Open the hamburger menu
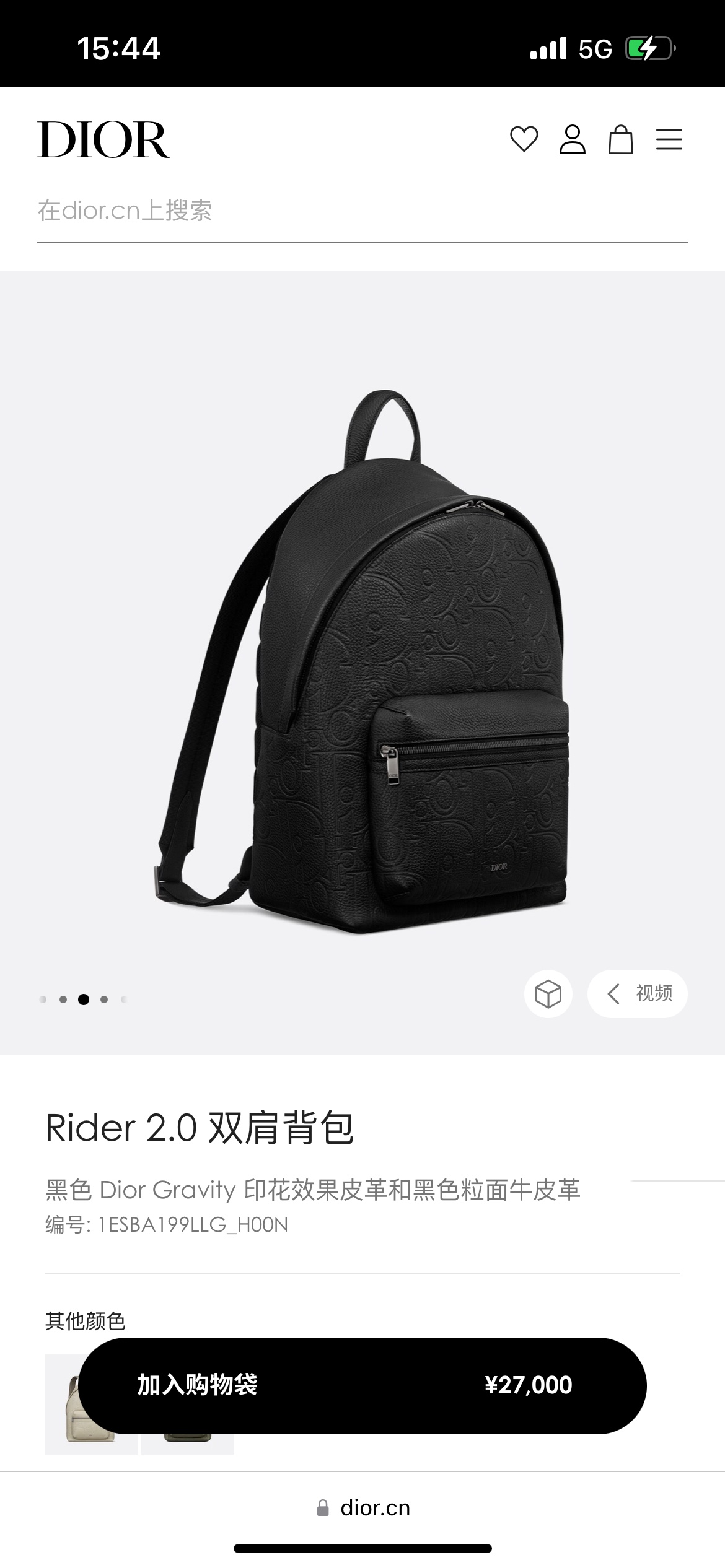The width and height of the screenshot is (725, 1568). 669,139
